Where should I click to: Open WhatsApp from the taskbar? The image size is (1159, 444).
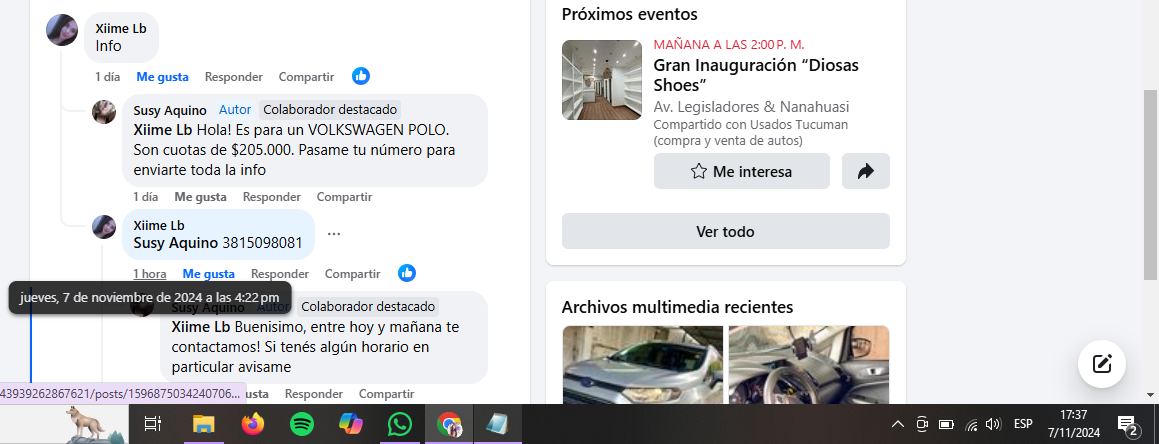(x=399, y=424)
